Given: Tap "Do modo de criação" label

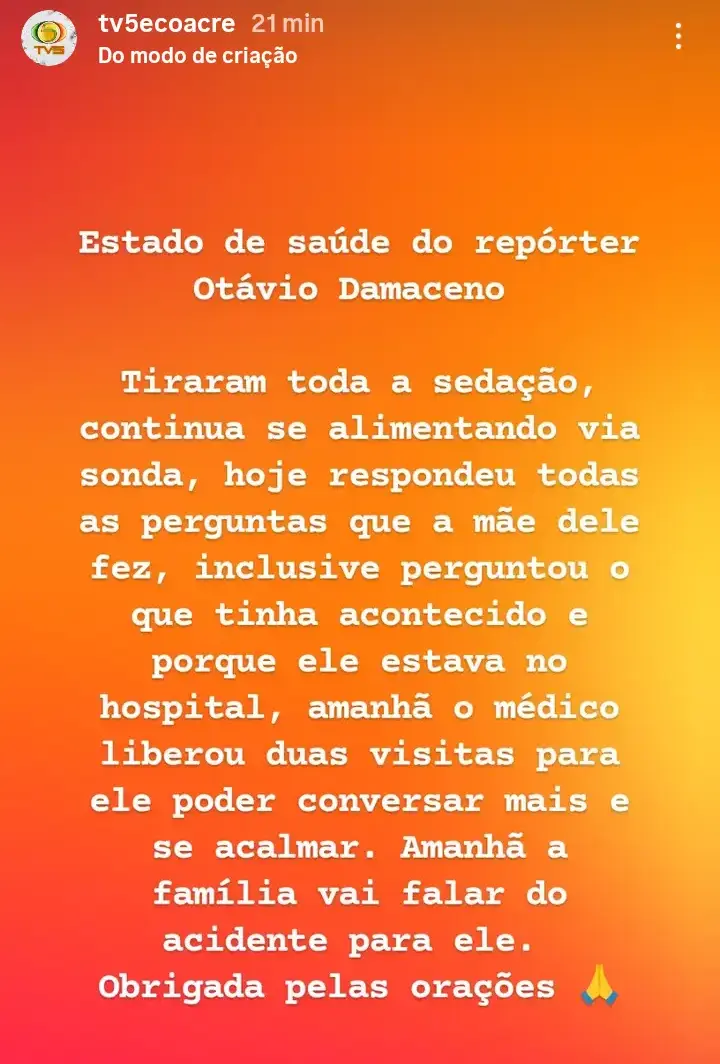Looking at the screenshot, I should 197,56.
